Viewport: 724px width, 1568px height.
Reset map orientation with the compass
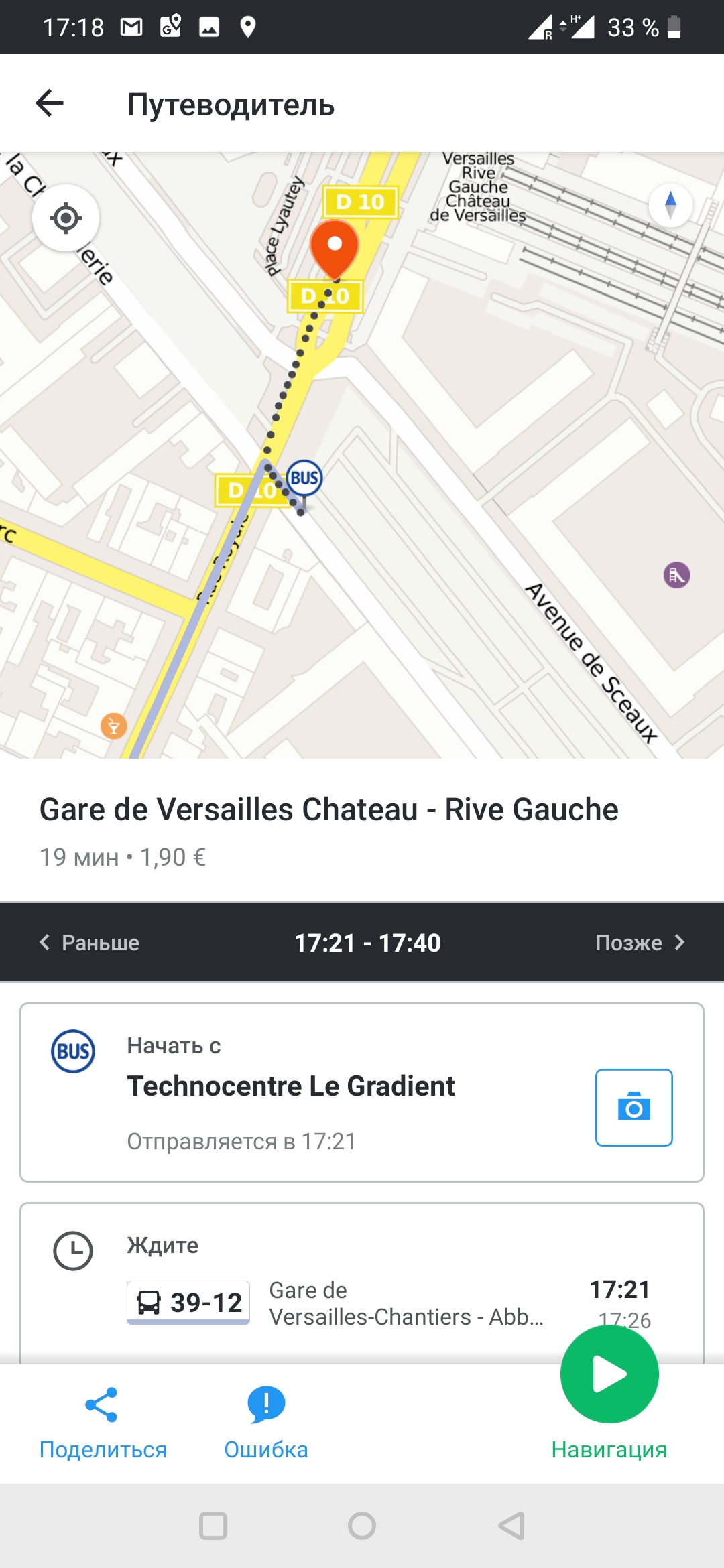point(670,204)
